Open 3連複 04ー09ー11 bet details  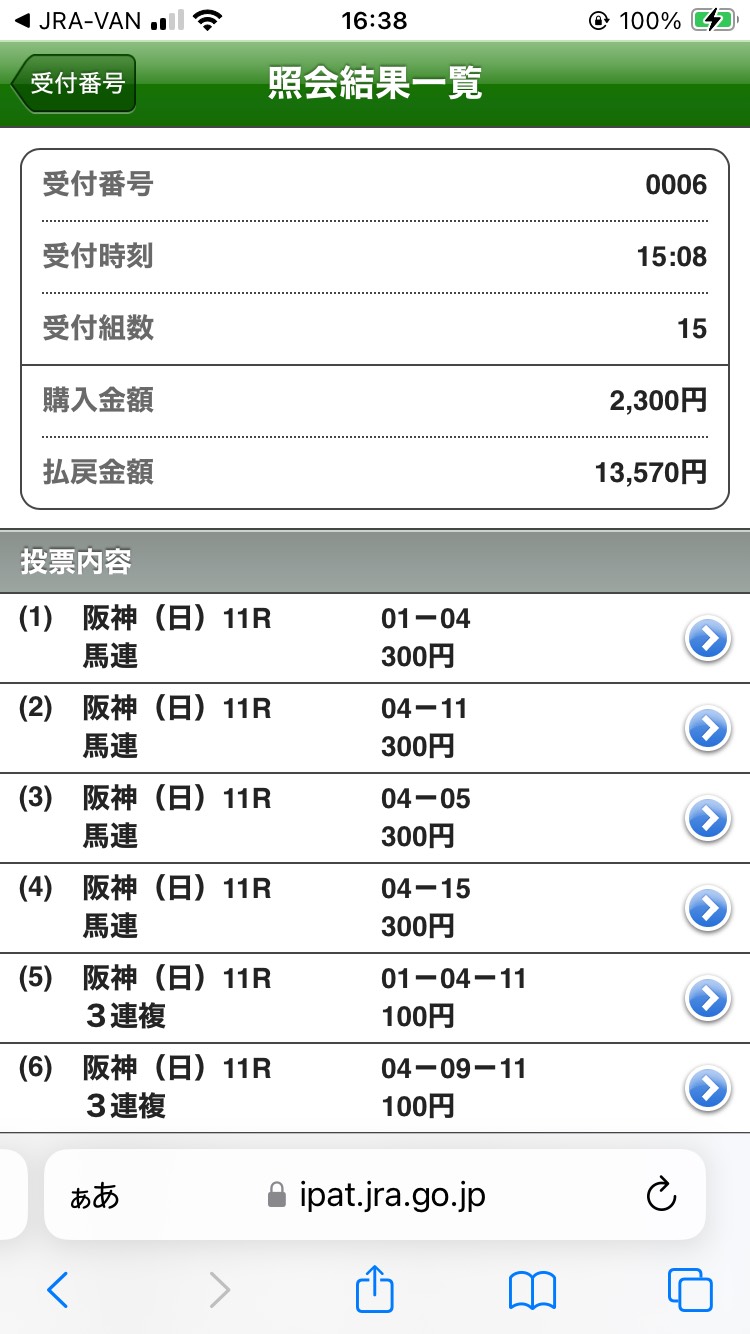[x=708, y=1089]
